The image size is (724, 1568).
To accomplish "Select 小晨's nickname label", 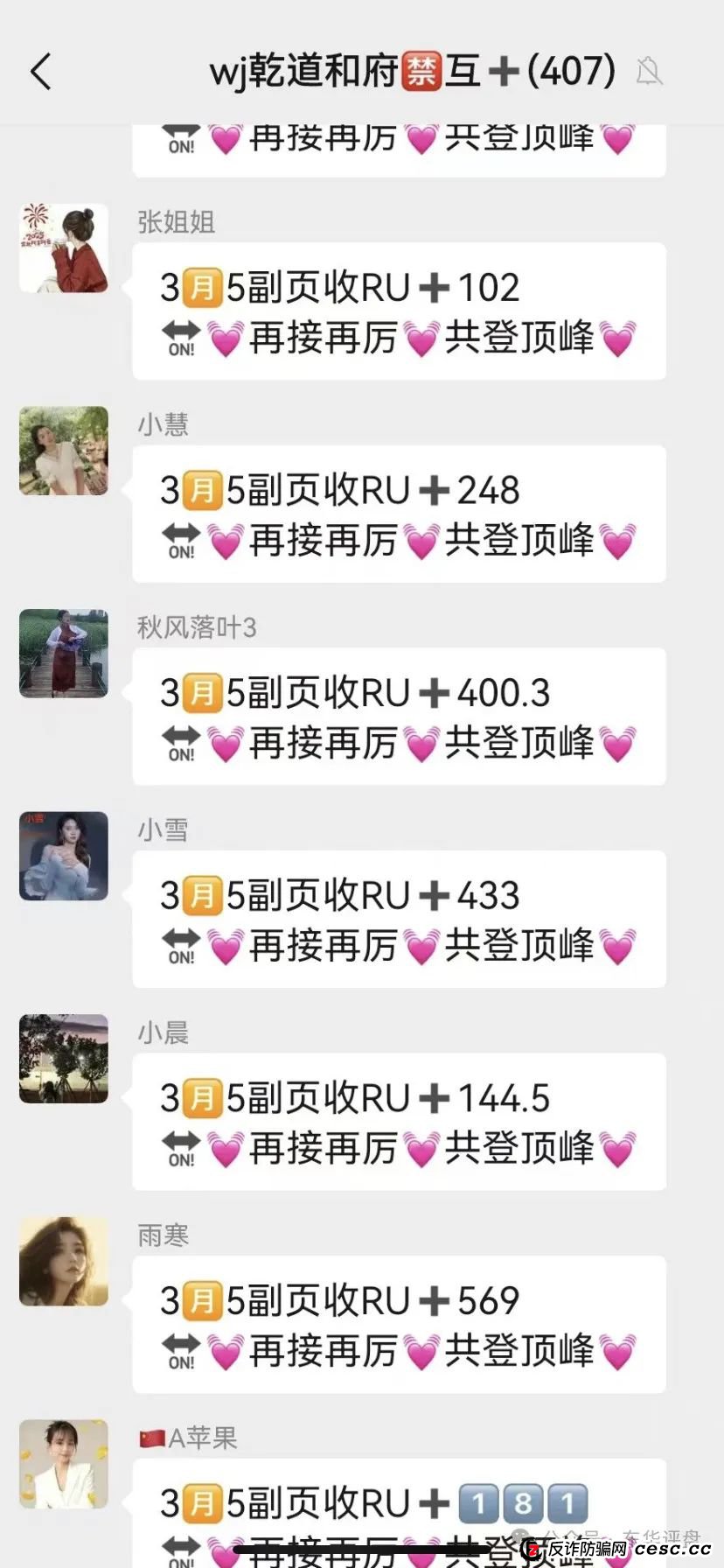I will click(163, 1032).
